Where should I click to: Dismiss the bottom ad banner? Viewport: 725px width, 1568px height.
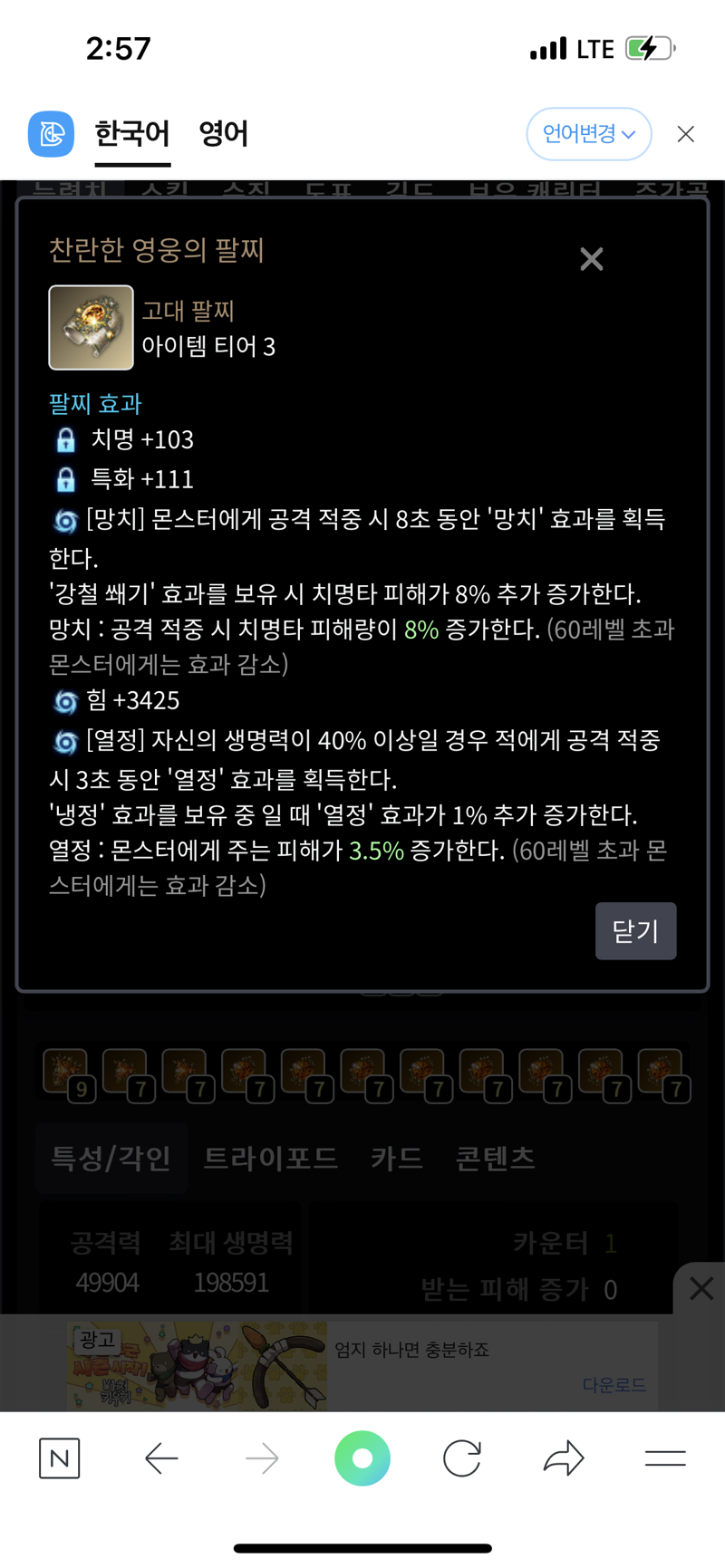click(701, 1288)
